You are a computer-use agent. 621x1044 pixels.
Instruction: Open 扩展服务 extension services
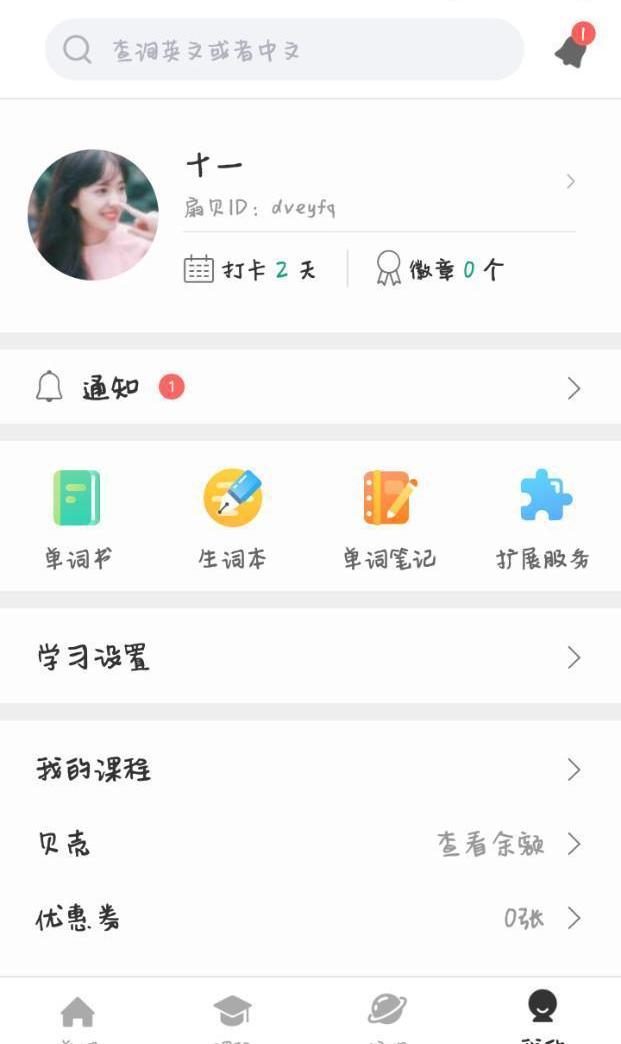coord(543,517)
